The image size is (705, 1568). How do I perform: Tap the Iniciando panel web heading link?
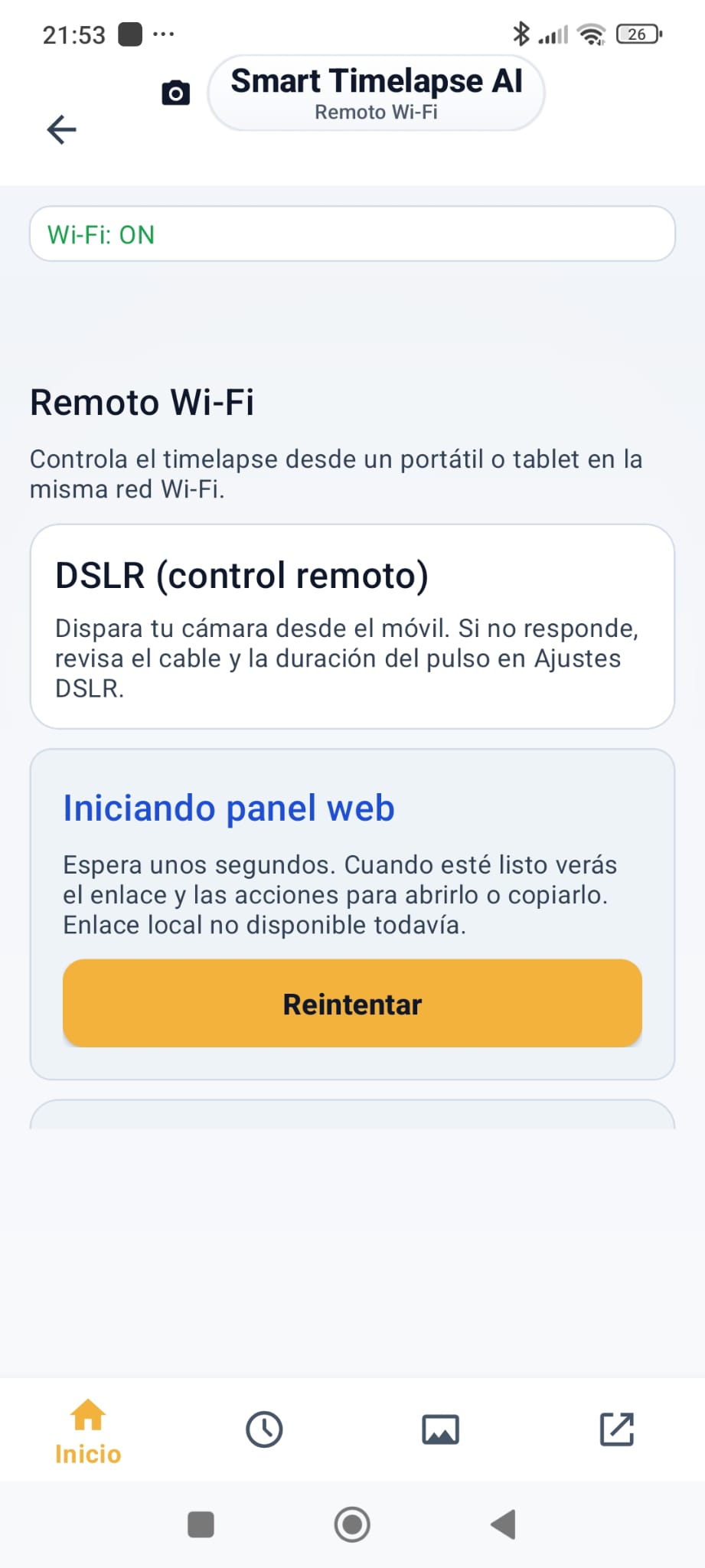point(227,808)
